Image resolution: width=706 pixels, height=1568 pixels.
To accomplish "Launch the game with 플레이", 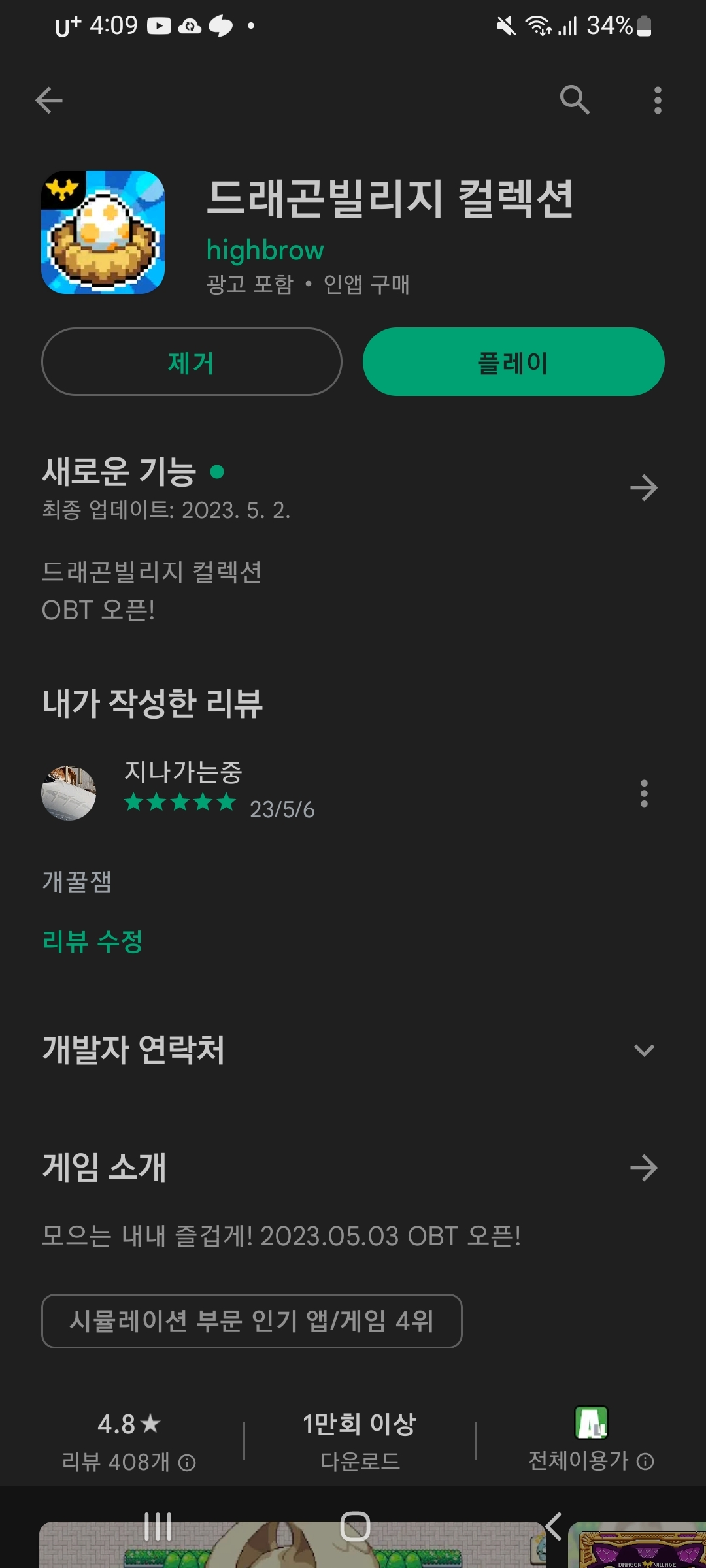I will [x=513, y=361].
